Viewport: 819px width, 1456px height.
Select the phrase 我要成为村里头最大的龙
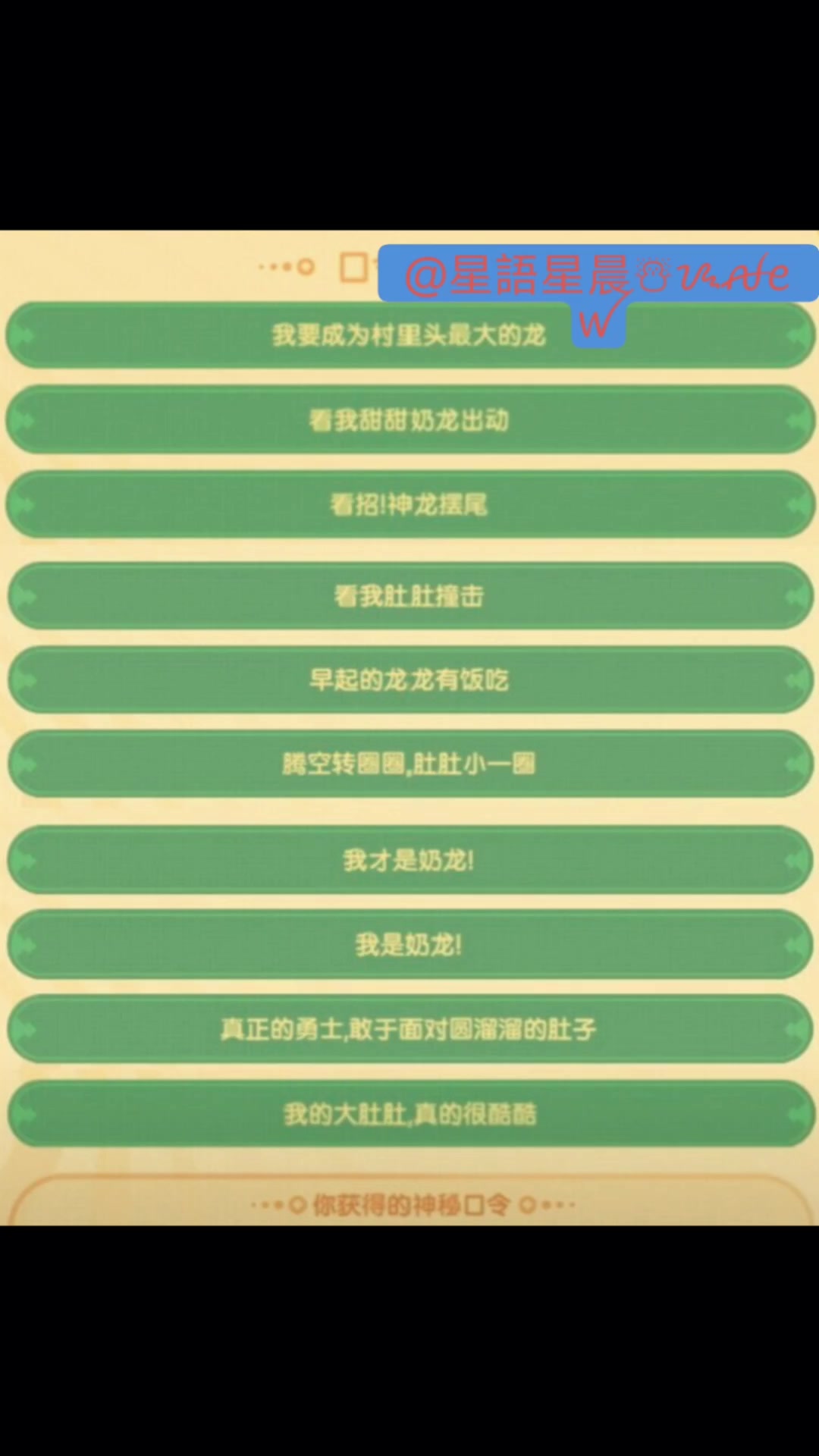[x=409, y=335]
